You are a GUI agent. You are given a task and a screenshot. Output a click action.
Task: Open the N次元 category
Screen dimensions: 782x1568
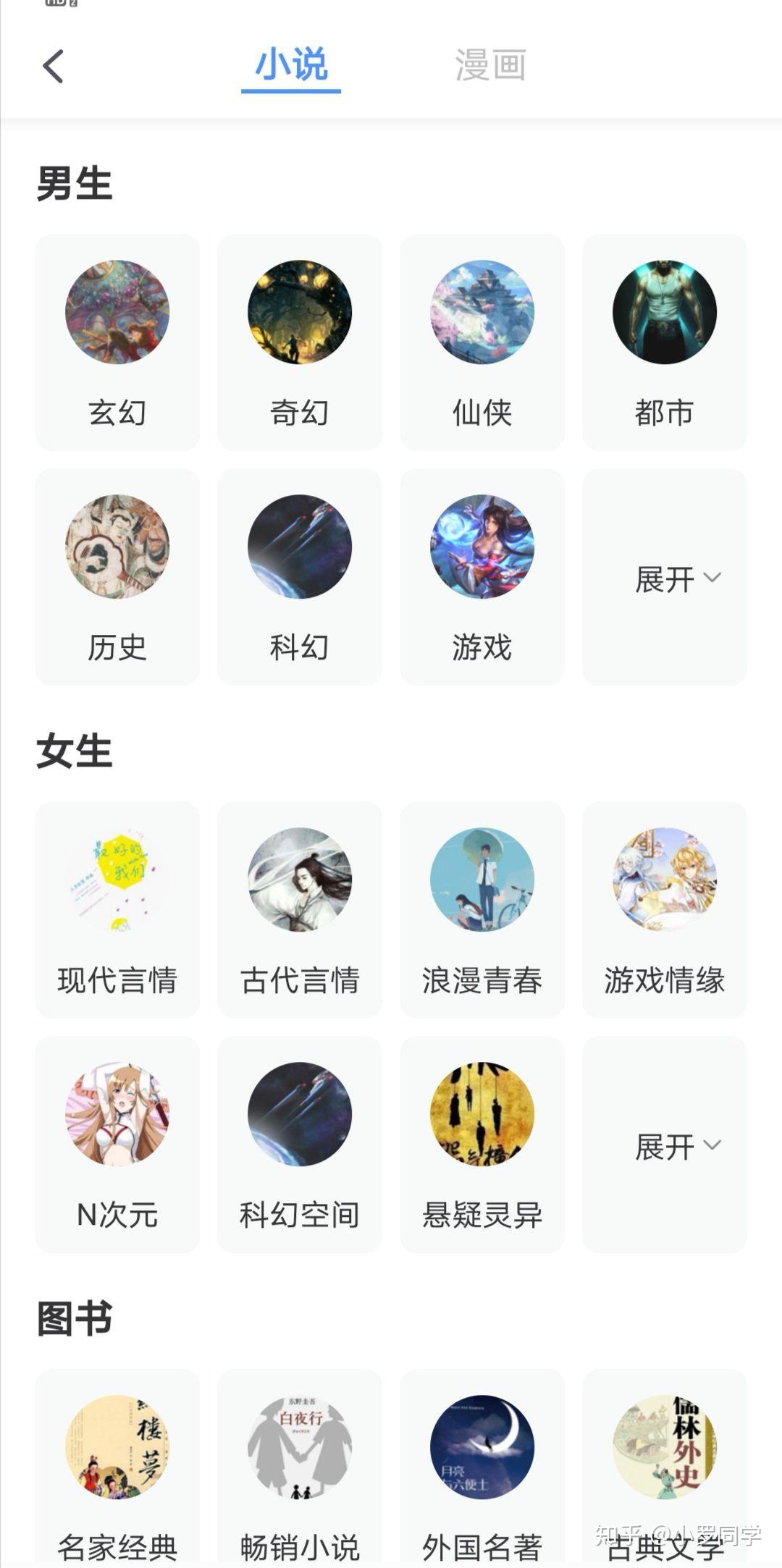coord(117,1144)
